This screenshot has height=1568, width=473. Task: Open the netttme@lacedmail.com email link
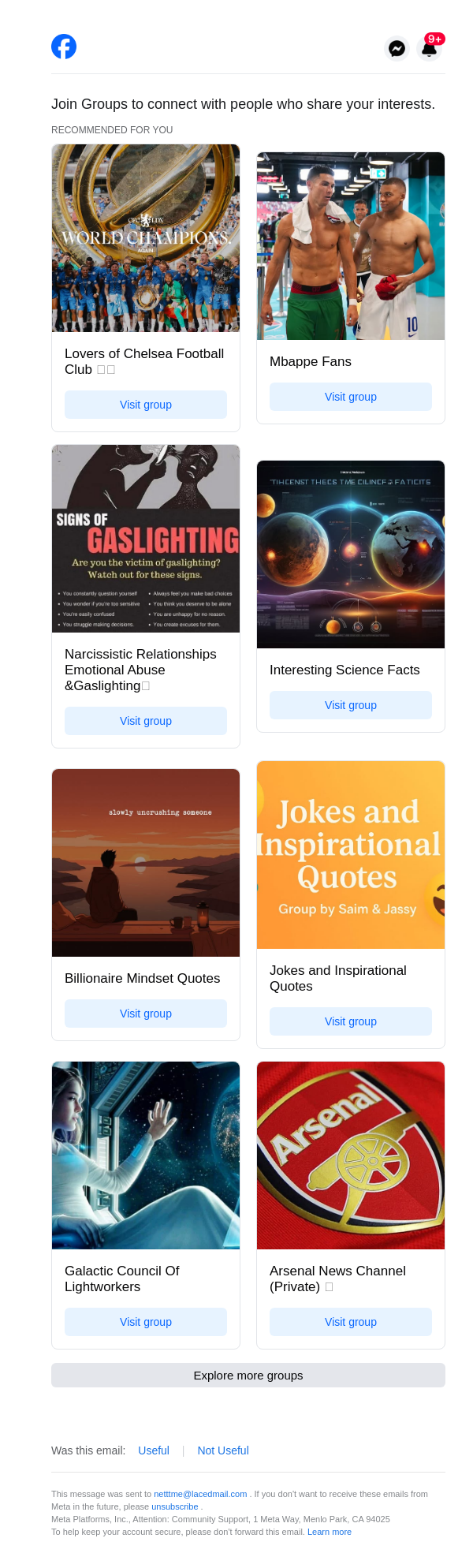coord(200,1494)
